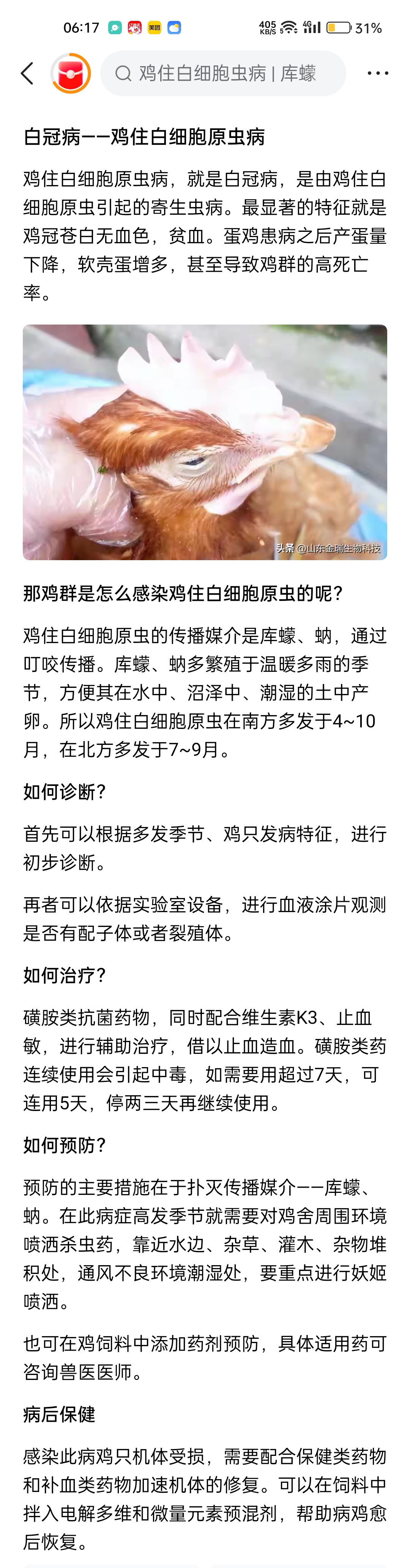Image resolution: width=410 pixels, height=1568 pixels.
Task: Open the Toutiao red logo avatar
Action: [71, 74]
